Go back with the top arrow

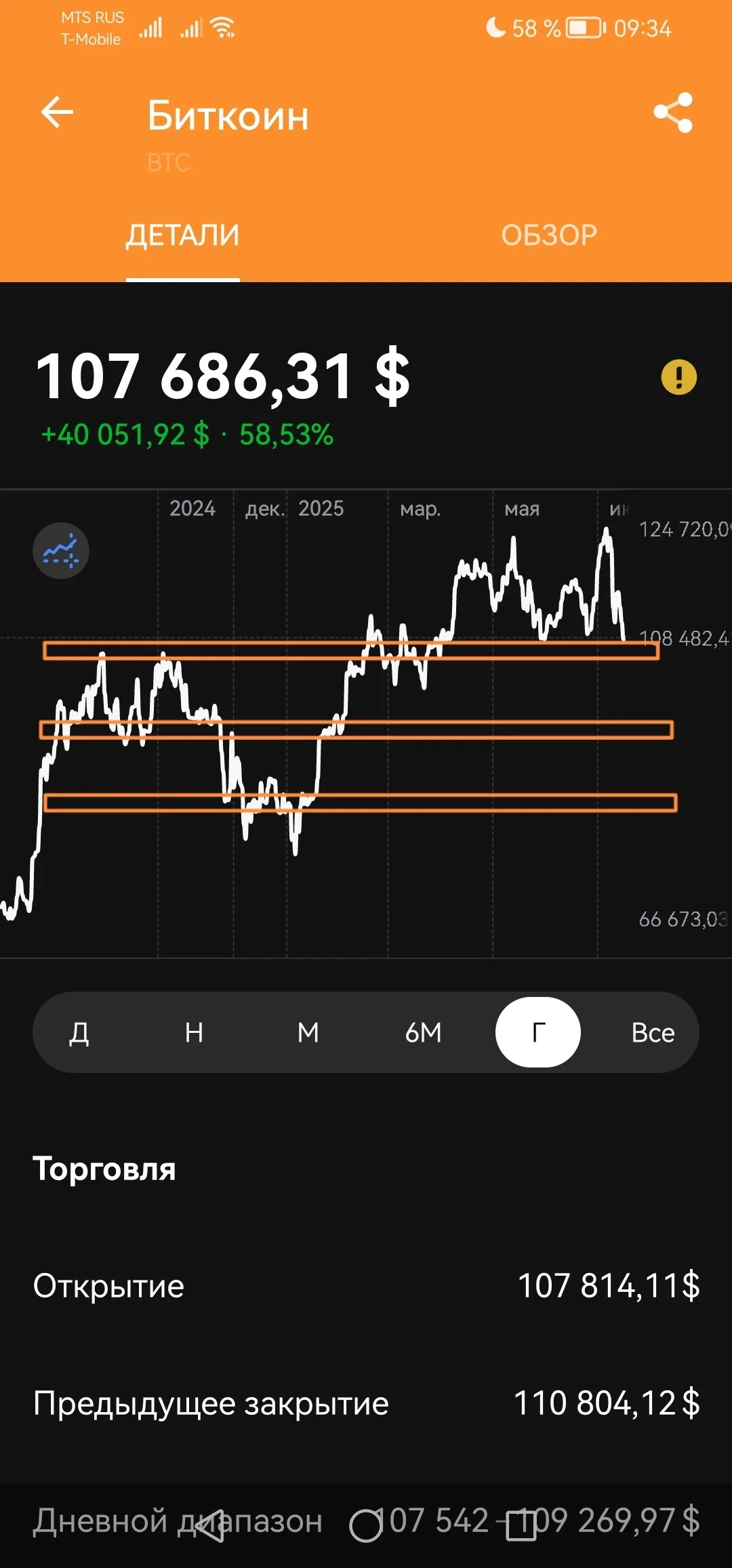click(x=57, y=113)
